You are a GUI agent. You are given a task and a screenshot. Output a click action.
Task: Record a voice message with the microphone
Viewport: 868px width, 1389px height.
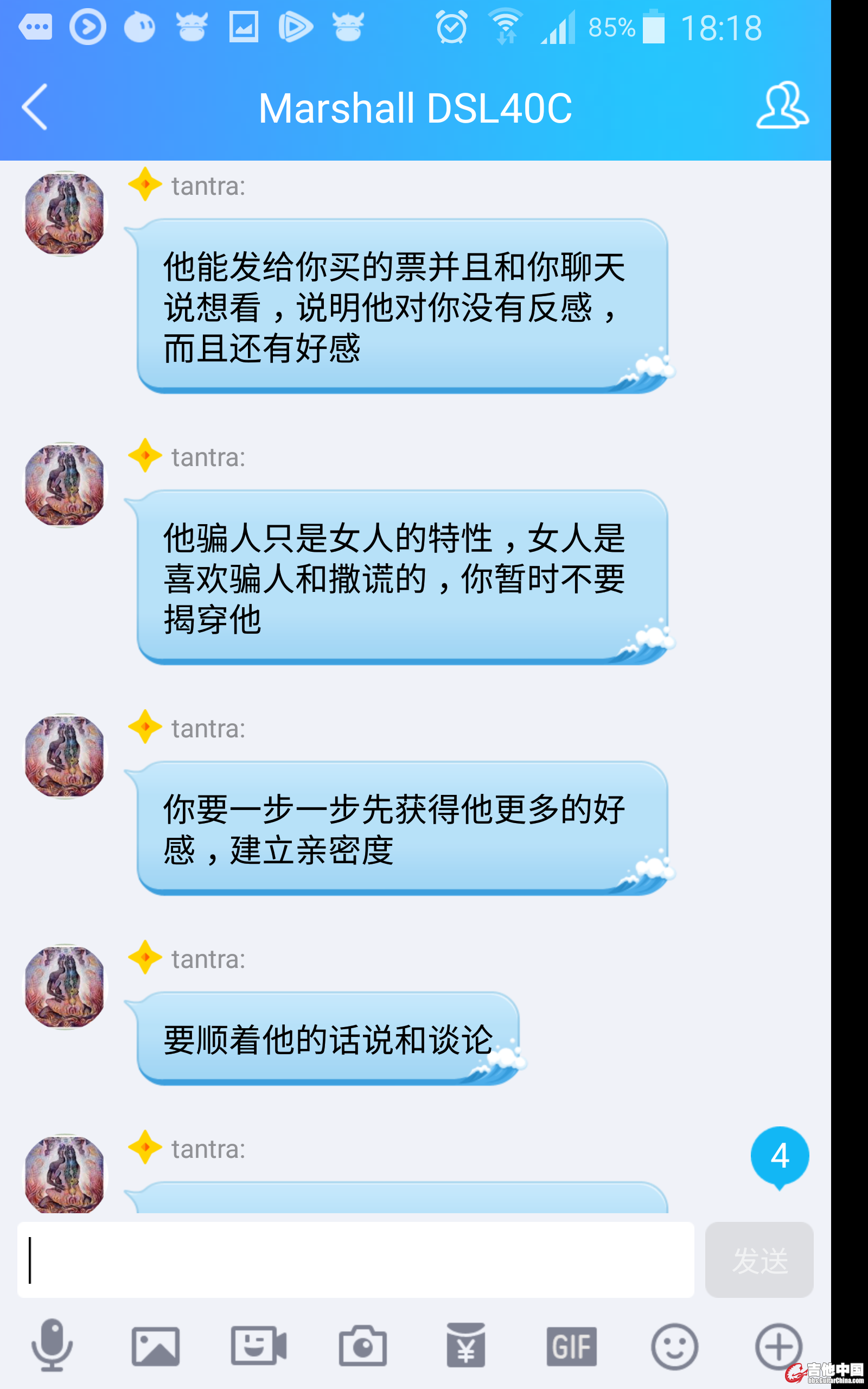pos(52,1345)
